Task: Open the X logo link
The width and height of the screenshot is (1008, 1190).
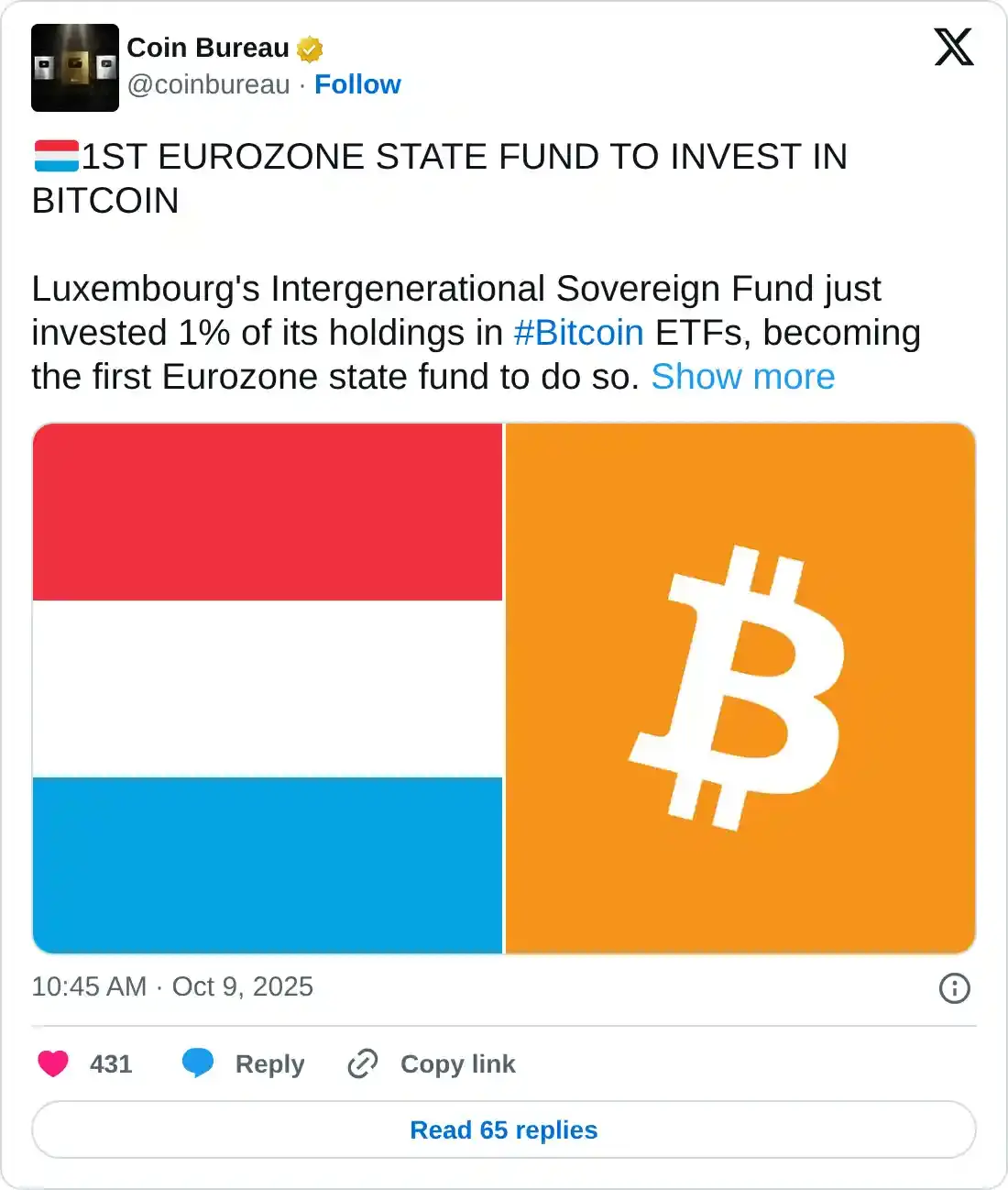Action: 953,47
